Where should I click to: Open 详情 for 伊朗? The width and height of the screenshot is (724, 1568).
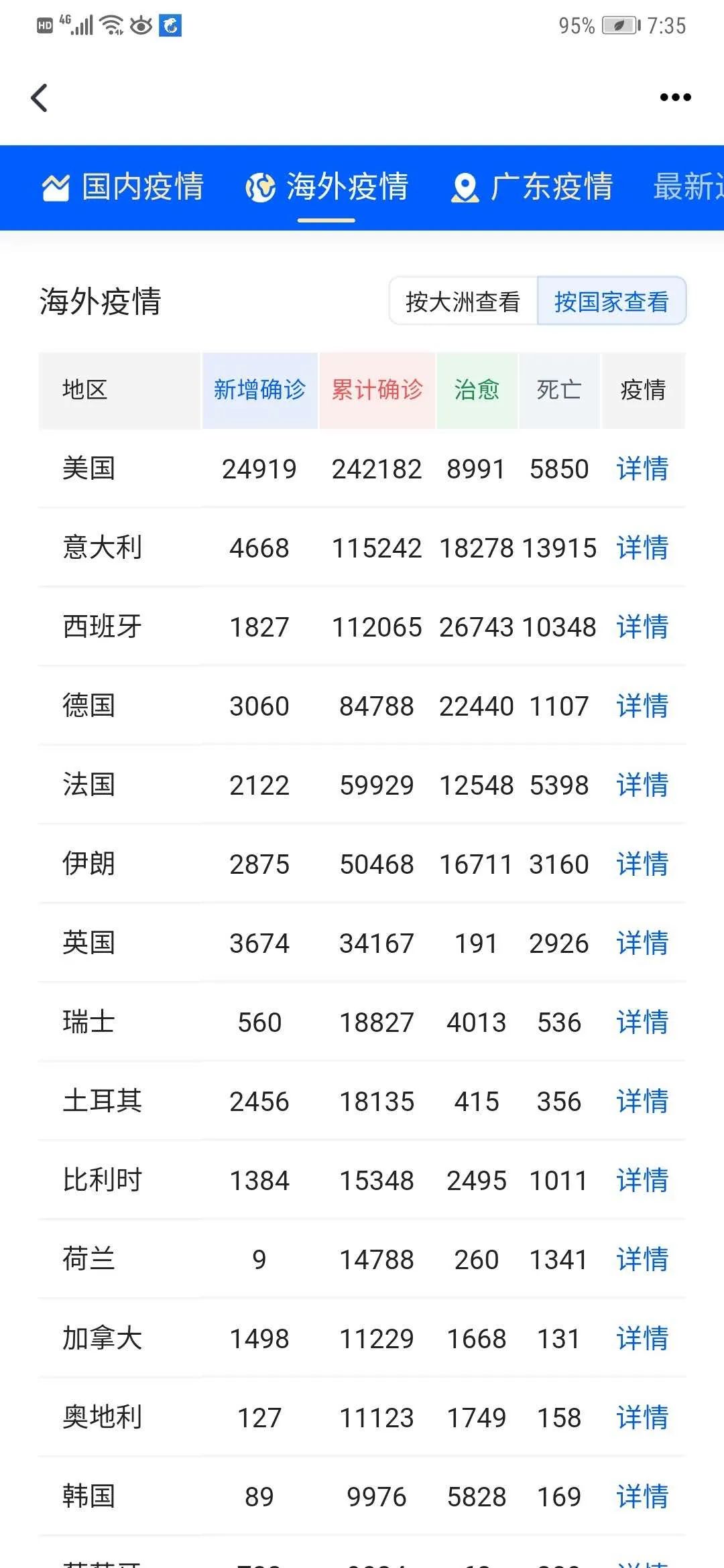pyautogui.click(x=642, y=864)
